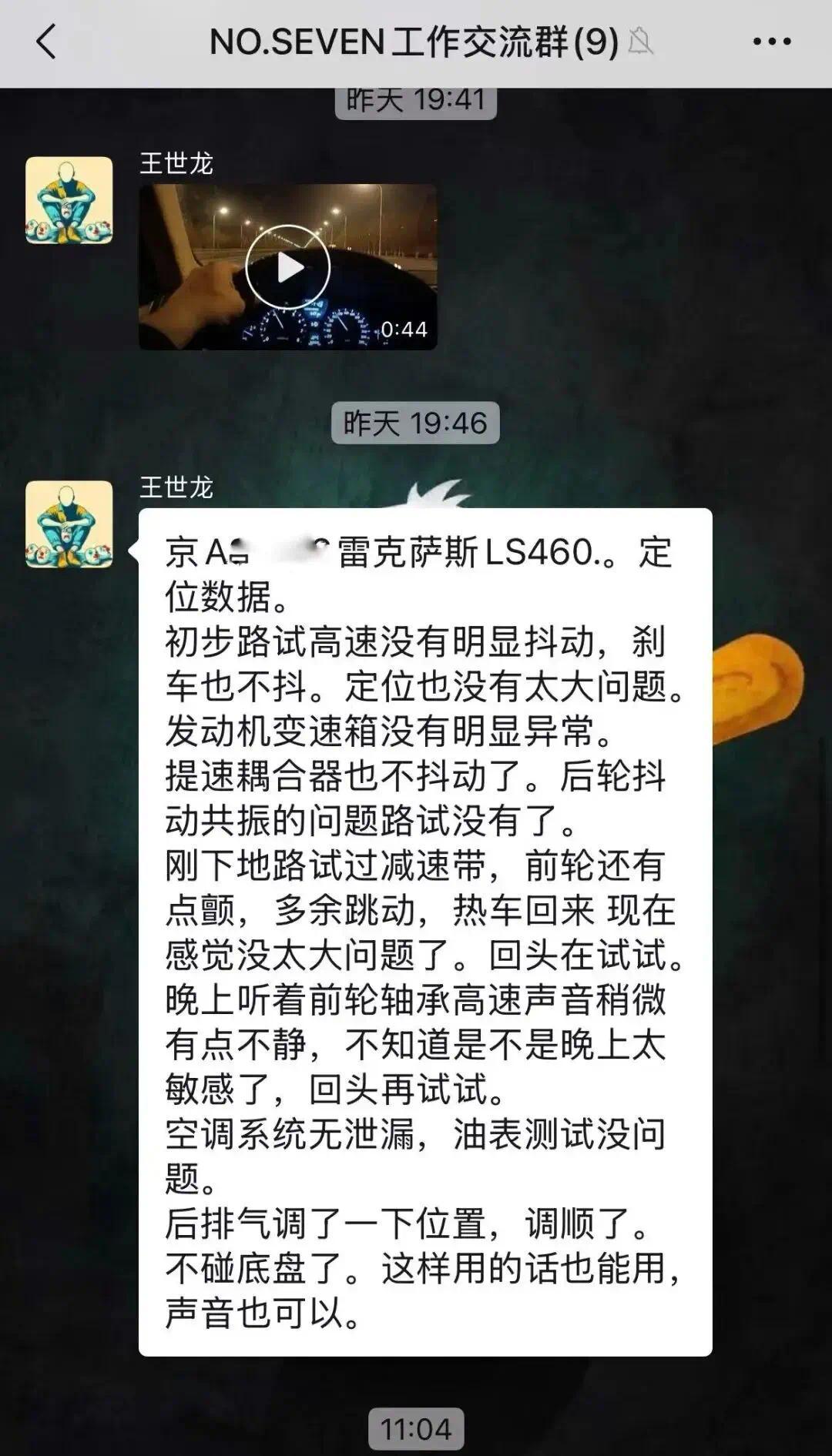The image size is (832, 1456).
Task: Play the 0:44 video from 王世龙
Action: point(287,267)
